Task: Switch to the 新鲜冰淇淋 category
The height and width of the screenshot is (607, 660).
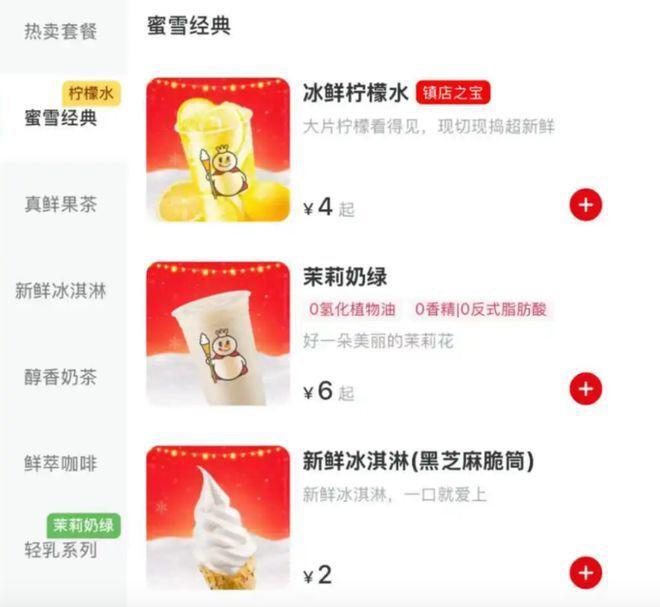Action: (61, 292)
